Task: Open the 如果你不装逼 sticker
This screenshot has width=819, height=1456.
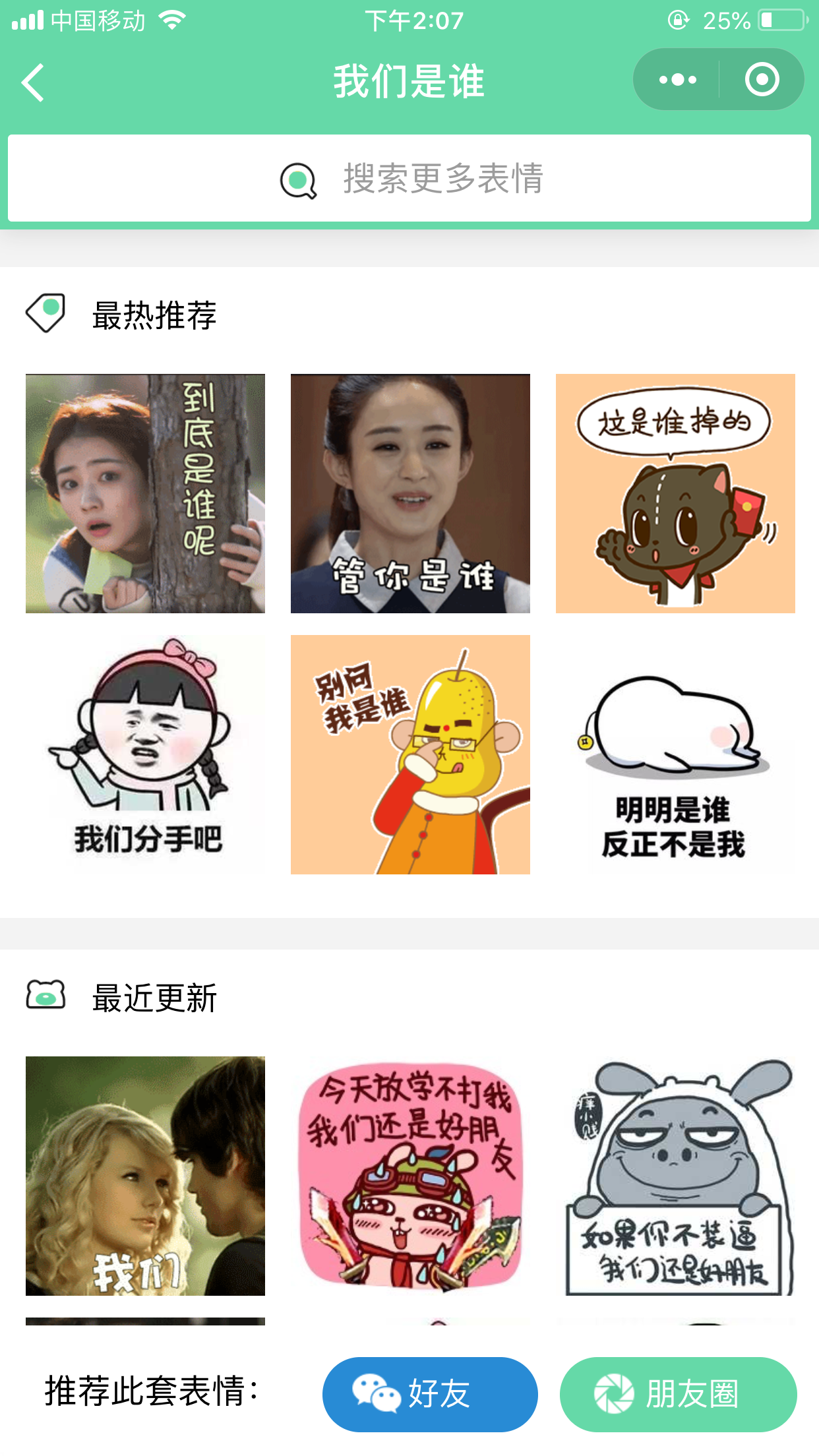Action: 675,1176
